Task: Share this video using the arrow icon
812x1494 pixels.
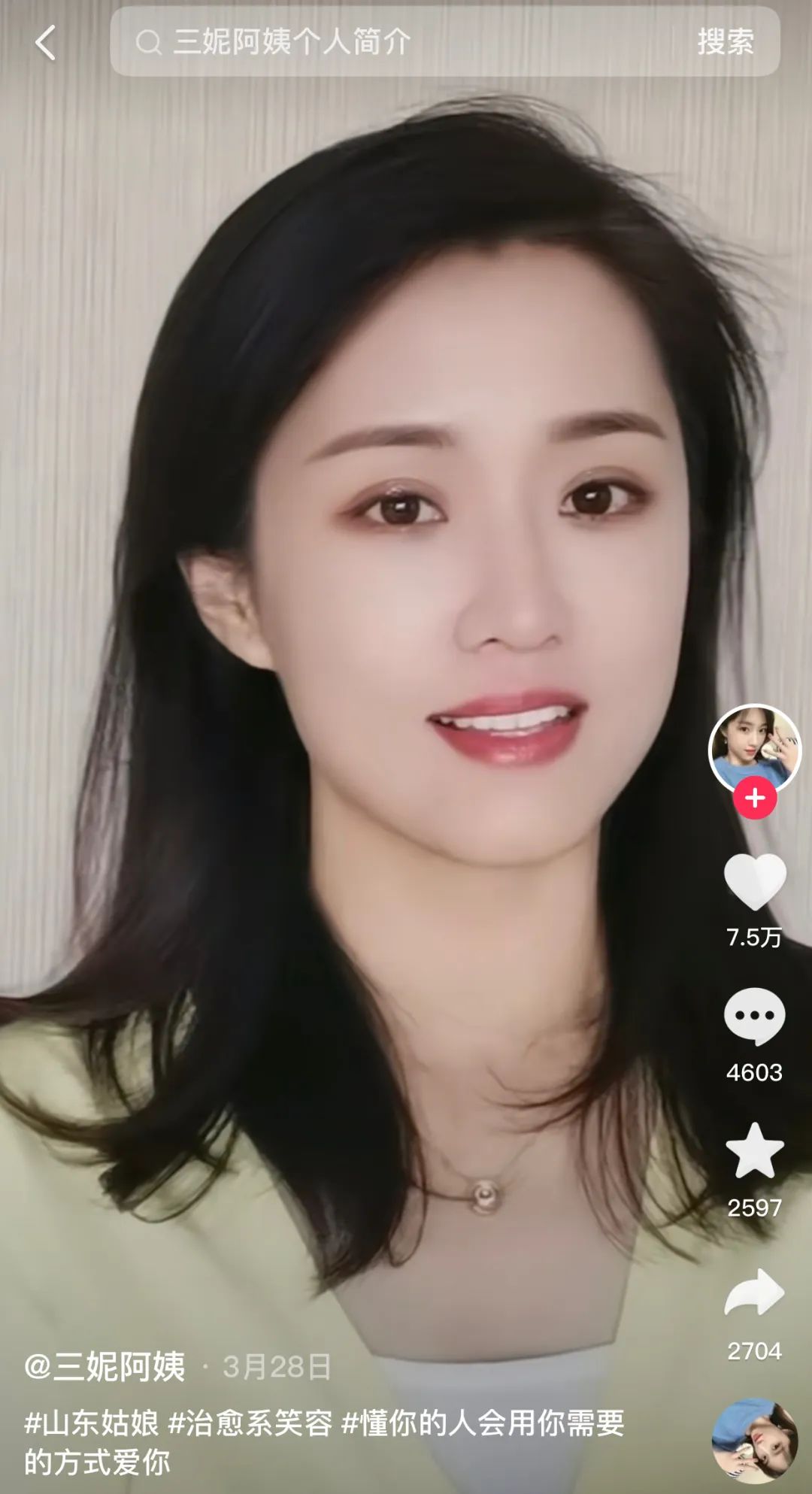Action: click(754, 1293)
